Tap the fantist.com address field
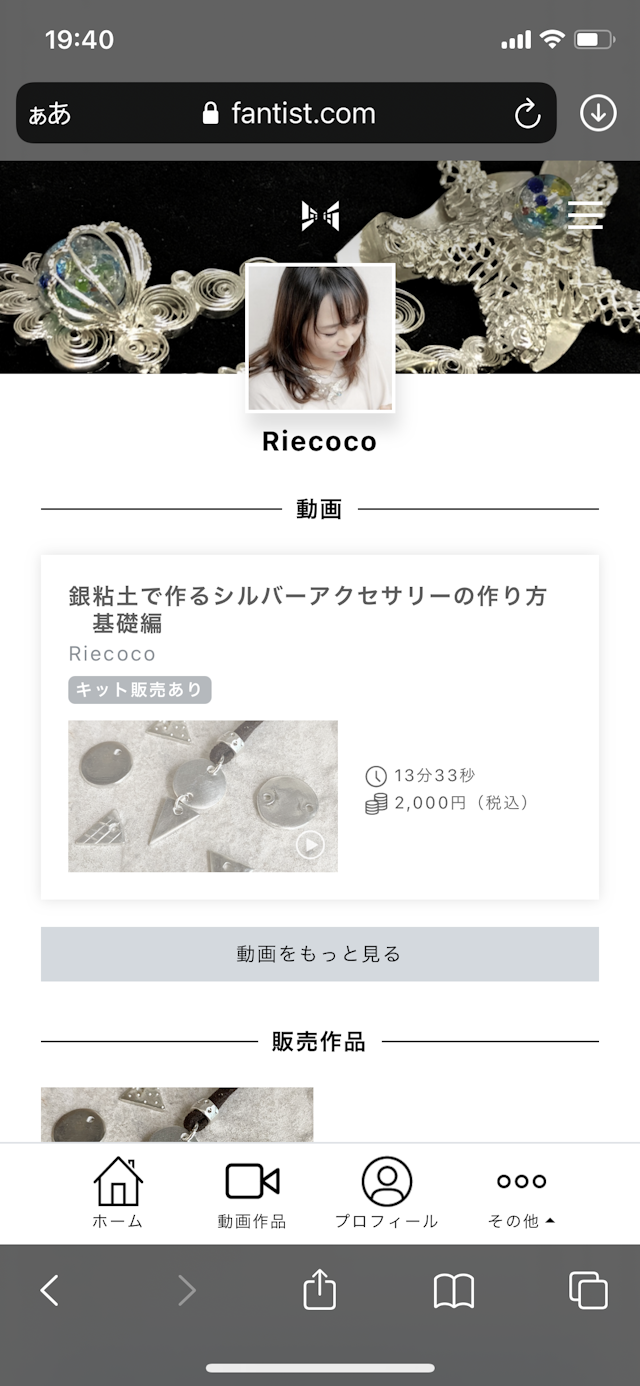The image size is (640, 1386). pyautogui.click(x=290, y=114)
